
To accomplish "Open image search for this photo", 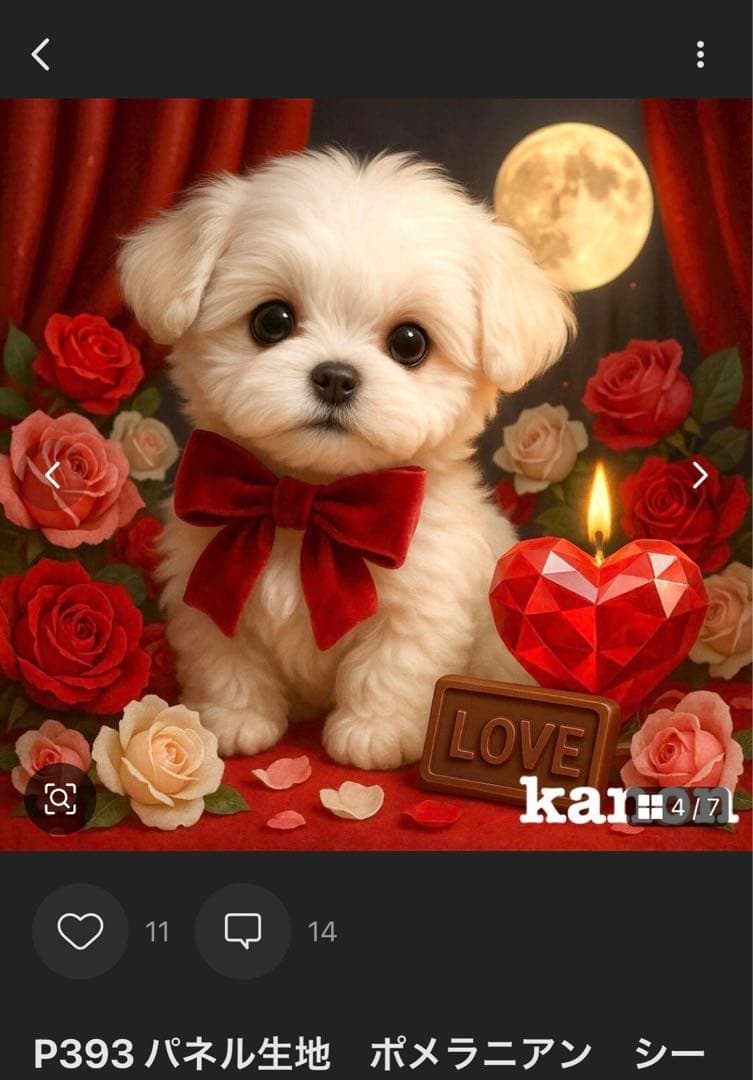I will 60,798.
